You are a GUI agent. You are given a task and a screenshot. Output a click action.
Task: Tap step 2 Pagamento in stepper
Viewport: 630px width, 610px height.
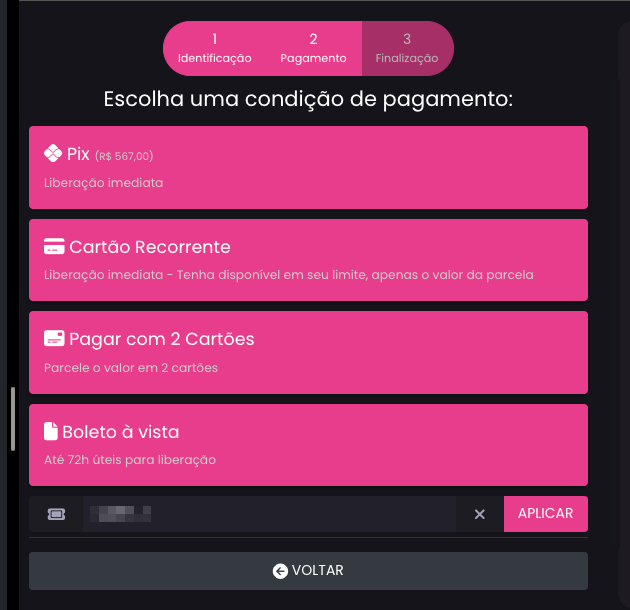(x=313, y=48)
